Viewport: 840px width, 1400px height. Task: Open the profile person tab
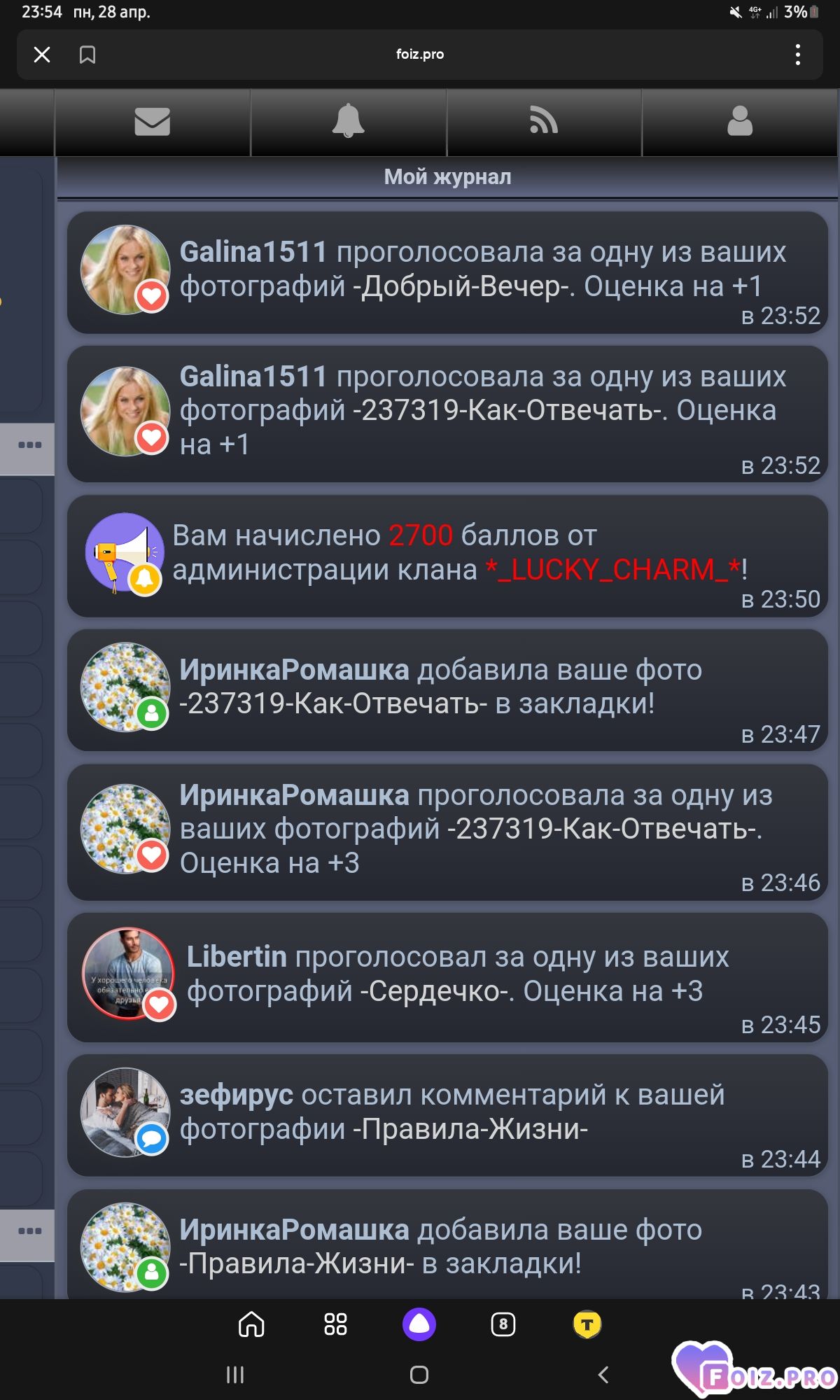[740, 122]
